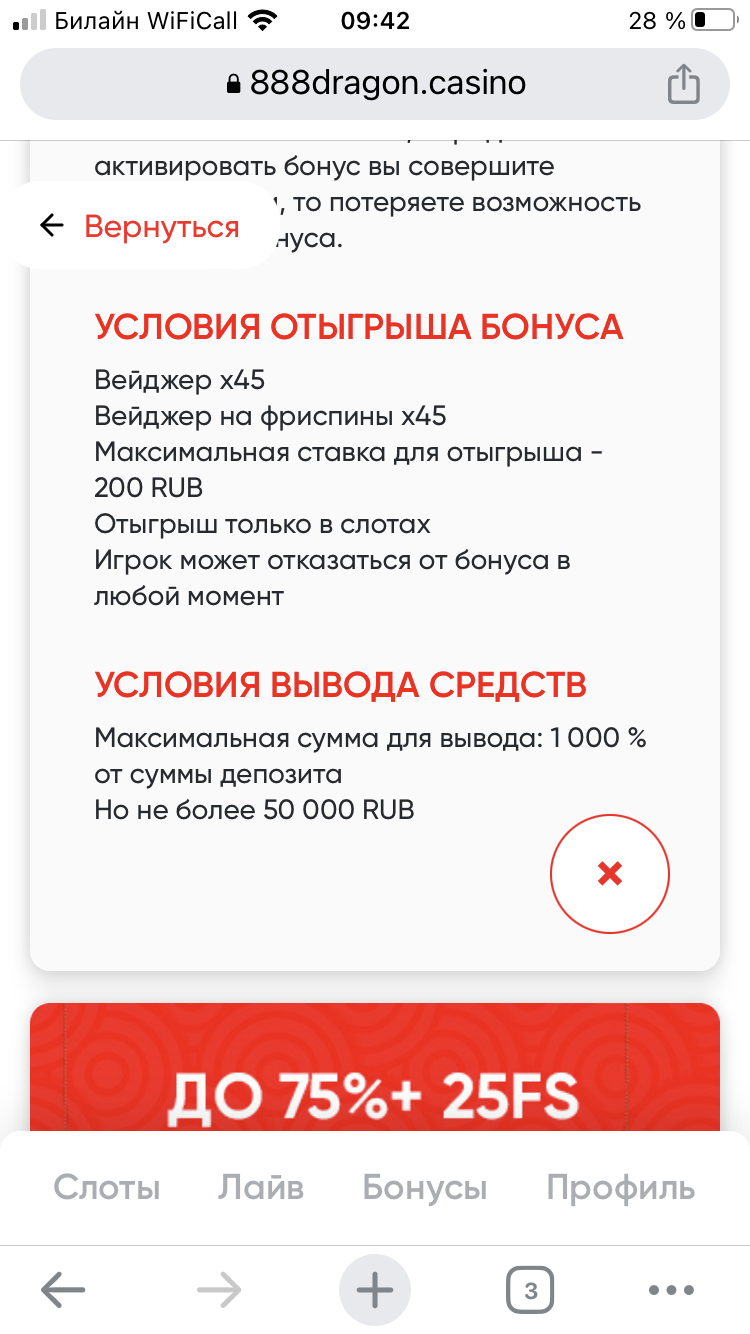
Task: Open the browser overflow menu
Action: 671,1291
